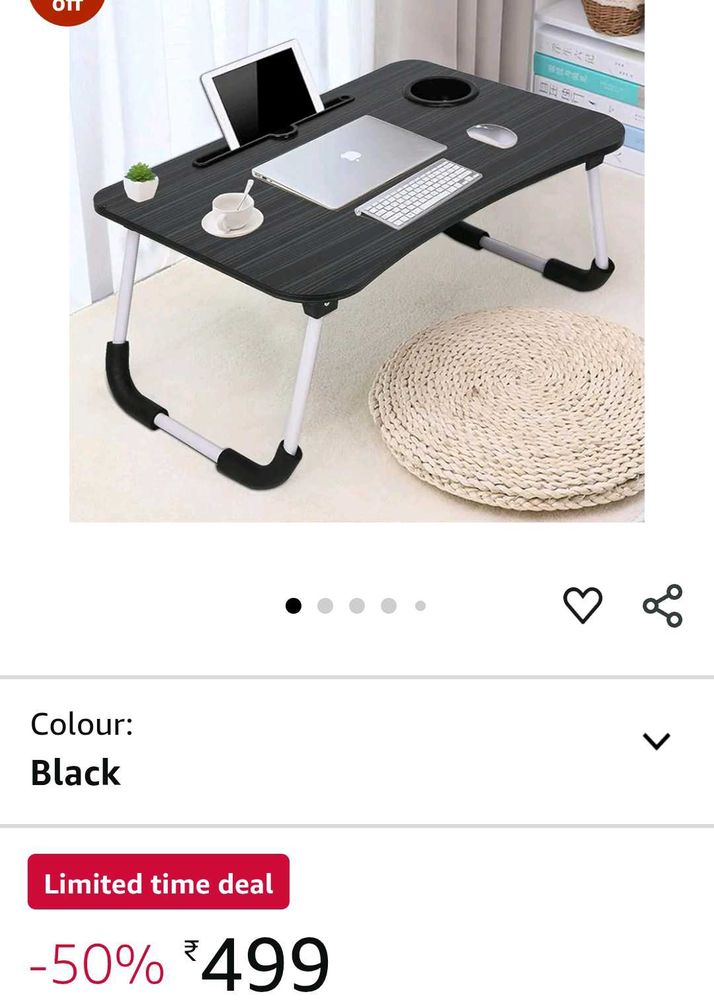Add this table to your wishlist

tap(582, 605)
